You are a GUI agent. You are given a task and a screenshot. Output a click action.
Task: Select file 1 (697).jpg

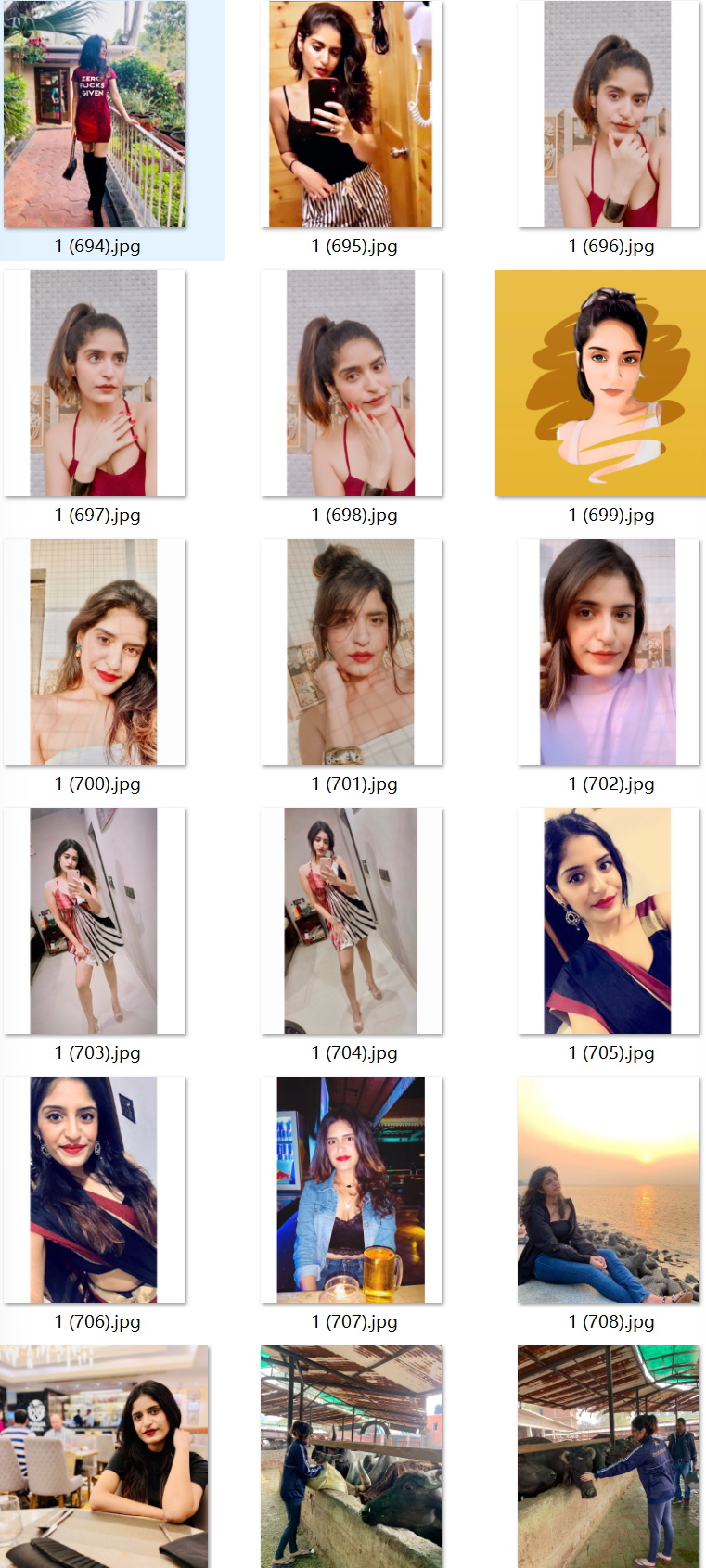click(x=95, y=383)
